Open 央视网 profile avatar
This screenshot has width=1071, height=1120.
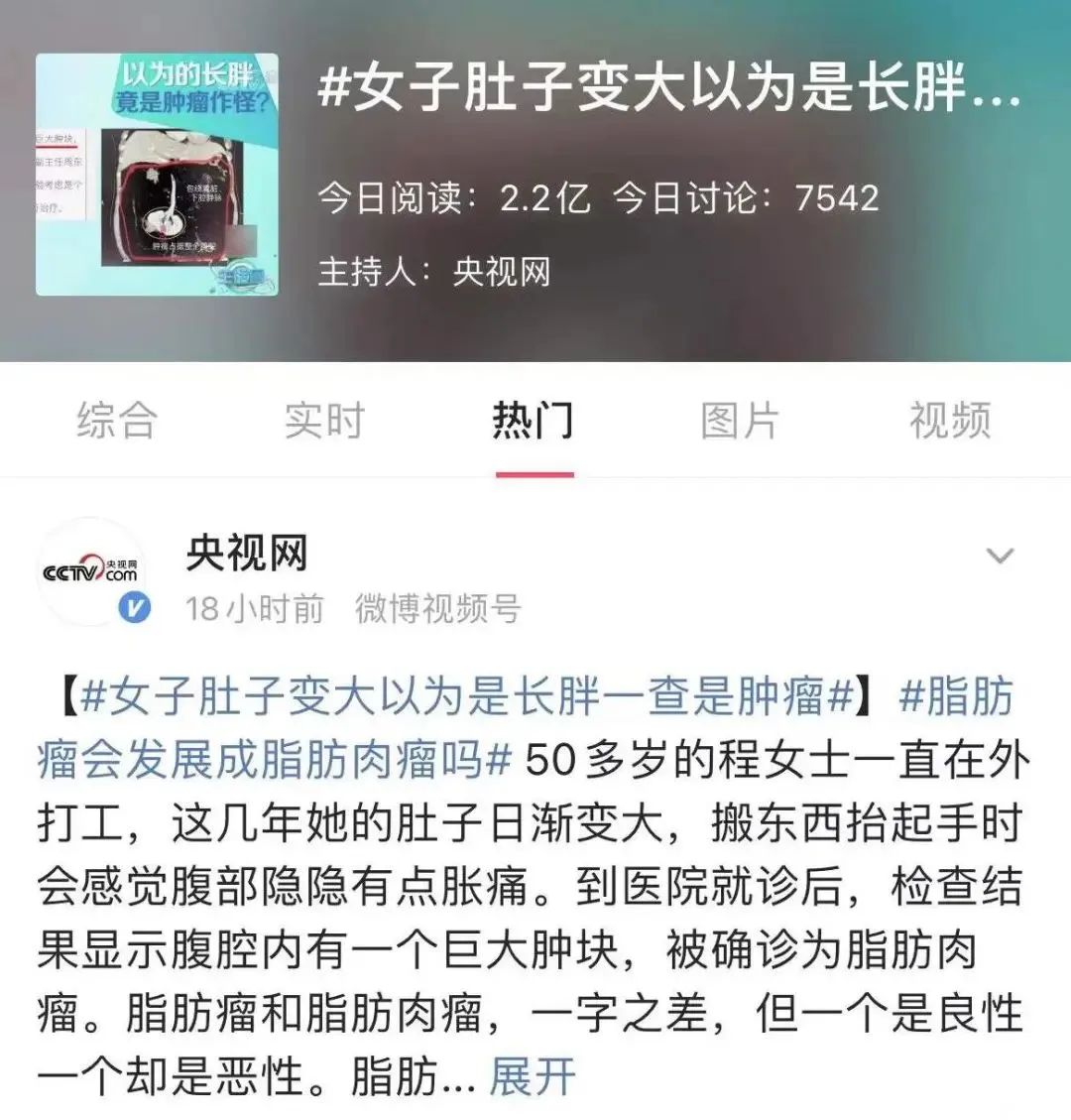(x=91, y=572)
